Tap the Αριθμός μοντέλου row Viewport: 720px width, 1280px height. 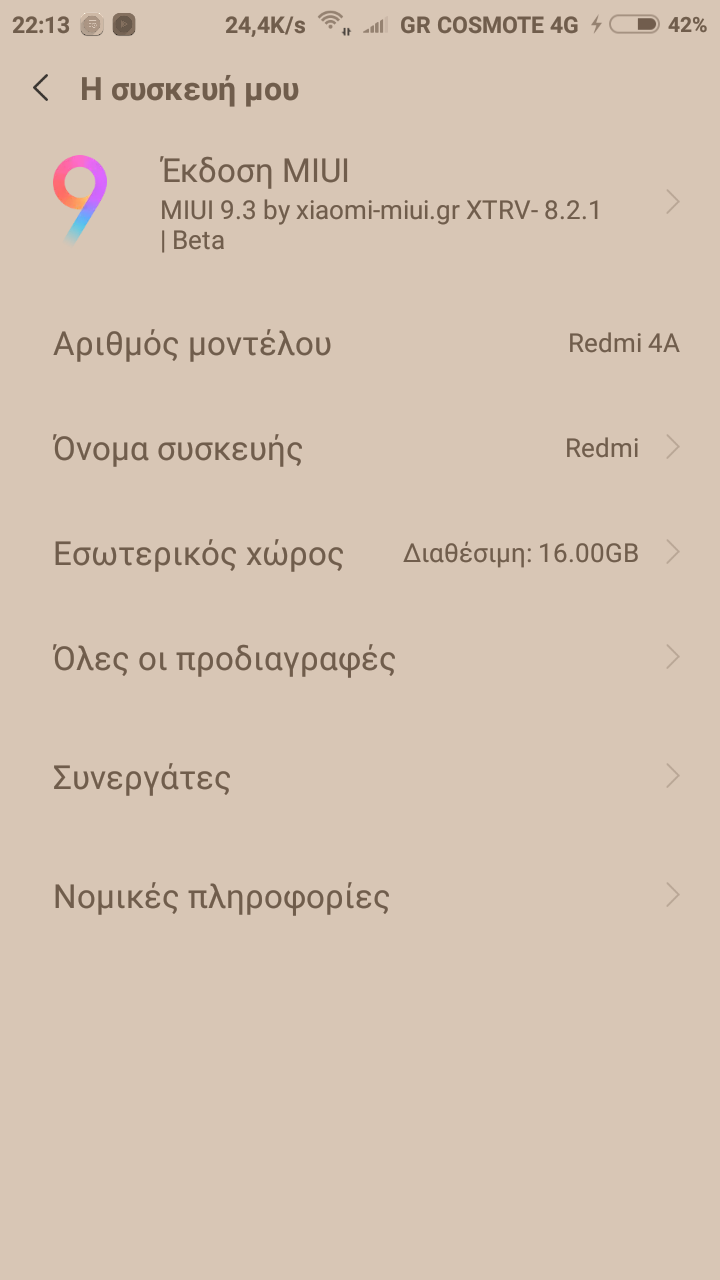click(360, 344)
